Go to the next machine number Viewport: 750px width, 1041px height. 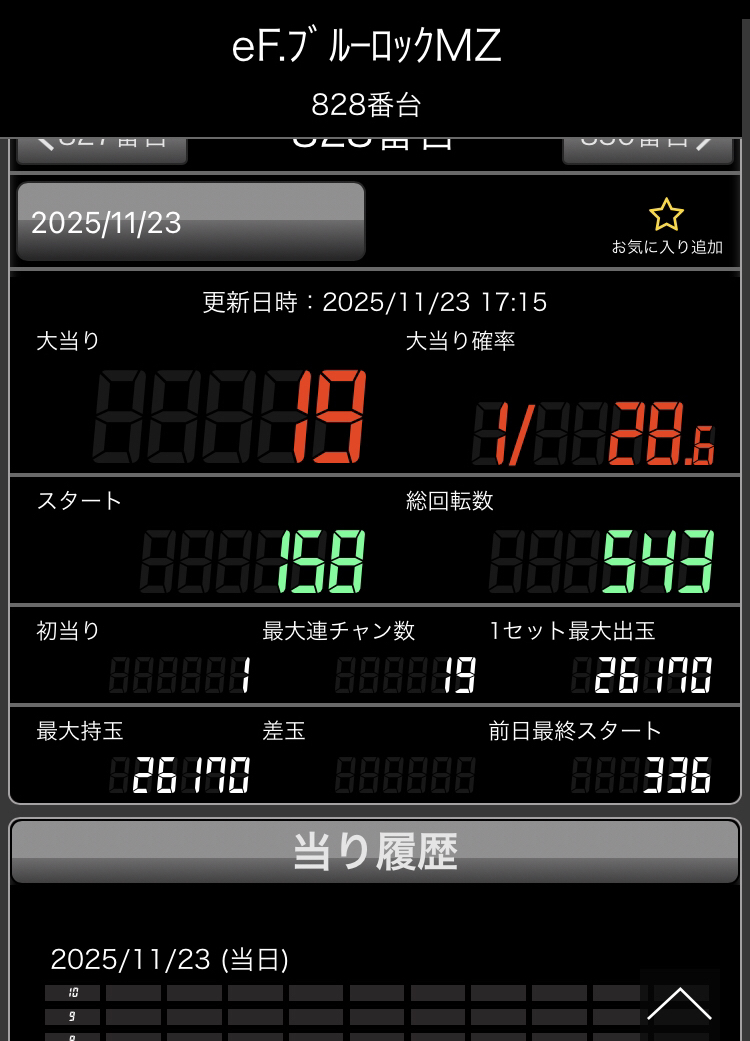[x=647, y=148]
